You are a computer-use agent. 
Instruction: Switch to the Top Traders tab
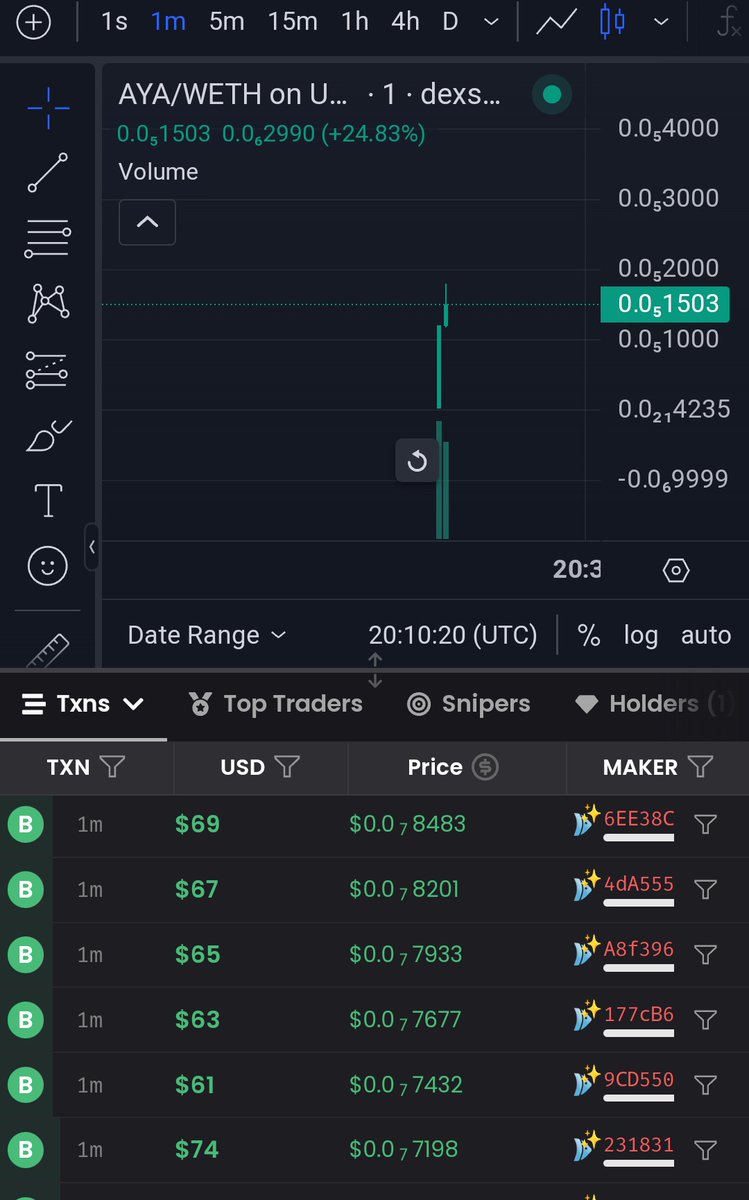276,704
